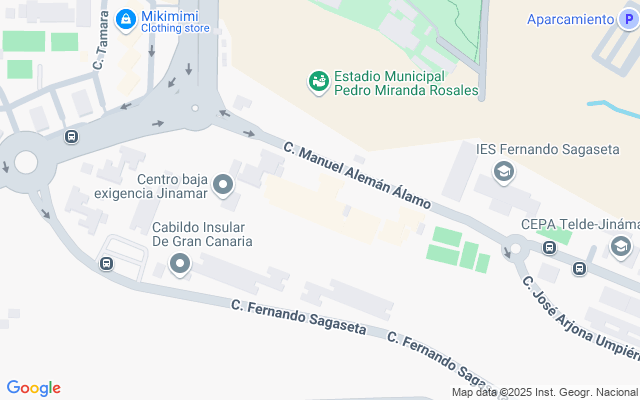The width and height of the screenshot is (640, 400).
Task: Tap the CEPA Telde-Jinámar school pin
Action: (x=621, y=246)
